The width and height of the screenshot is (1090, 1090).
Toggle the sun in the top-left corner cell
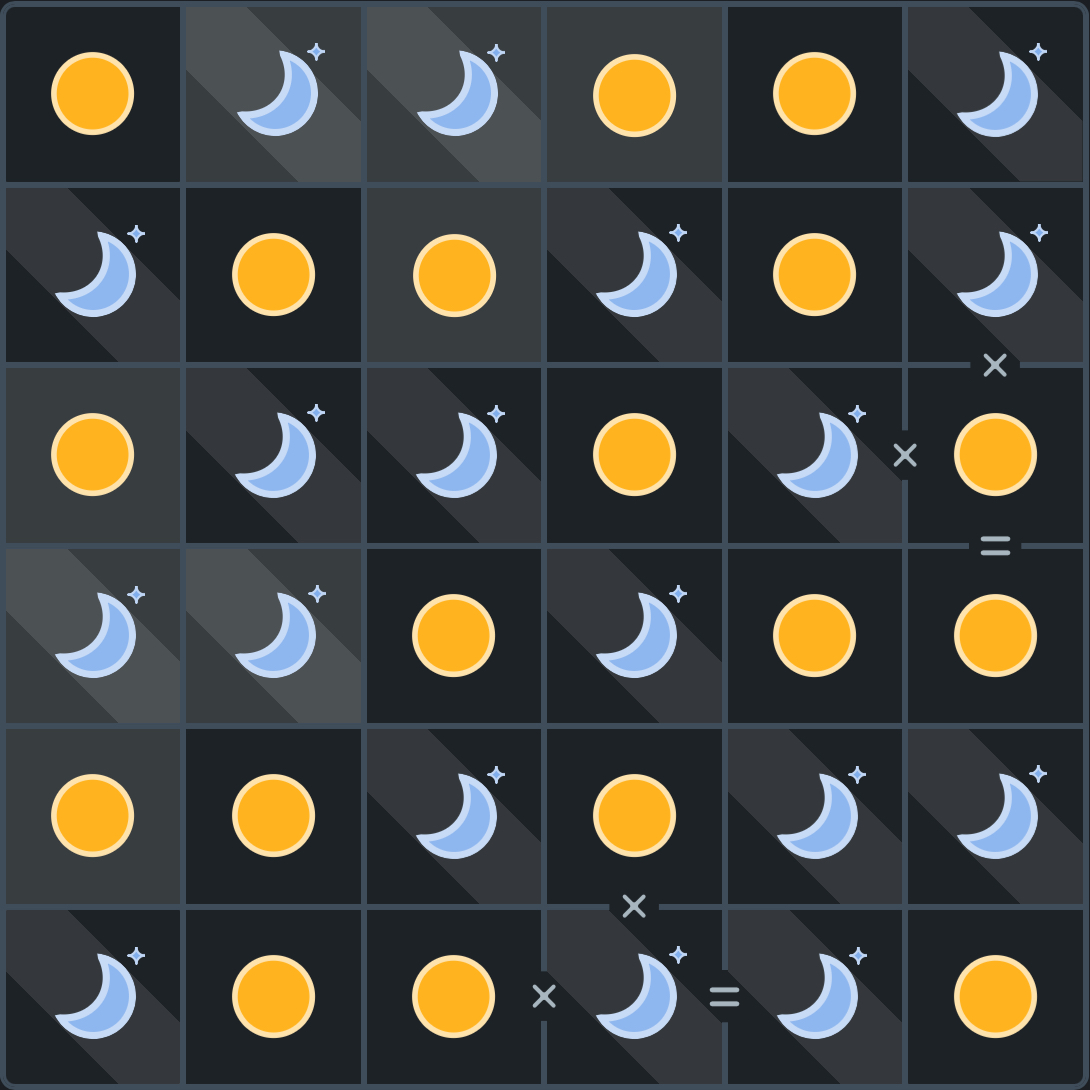(x=92, y=93)
